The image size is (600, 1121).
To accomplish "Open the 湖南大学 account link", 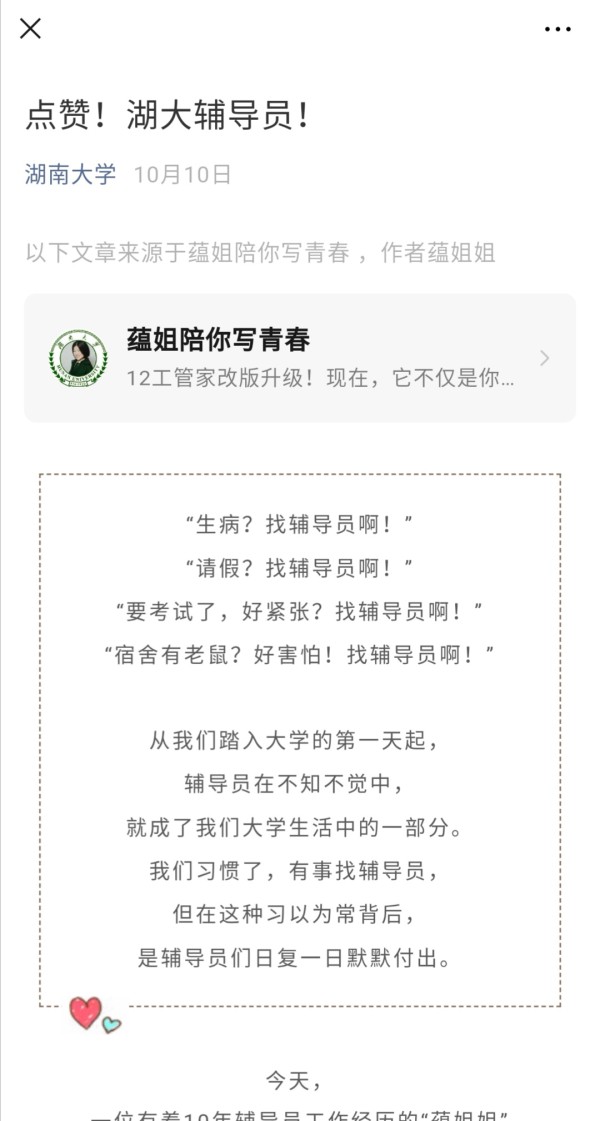I will [70, 174].
